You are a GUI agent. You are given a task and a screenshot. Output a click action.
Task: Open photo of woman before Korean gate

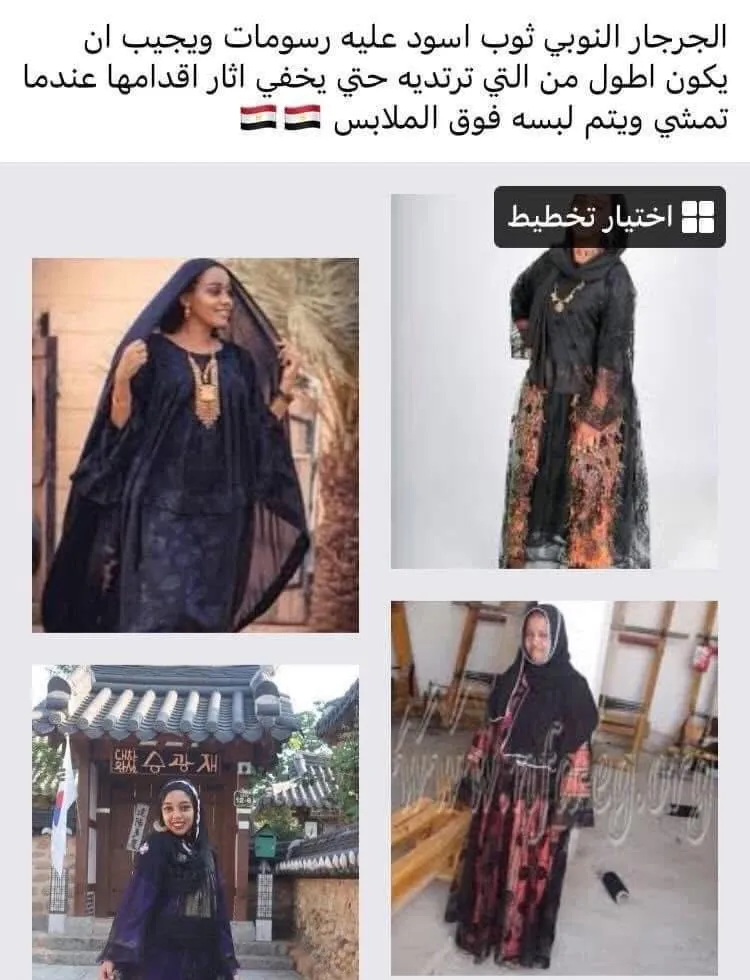pyautogui.click(x=195, y=820)
